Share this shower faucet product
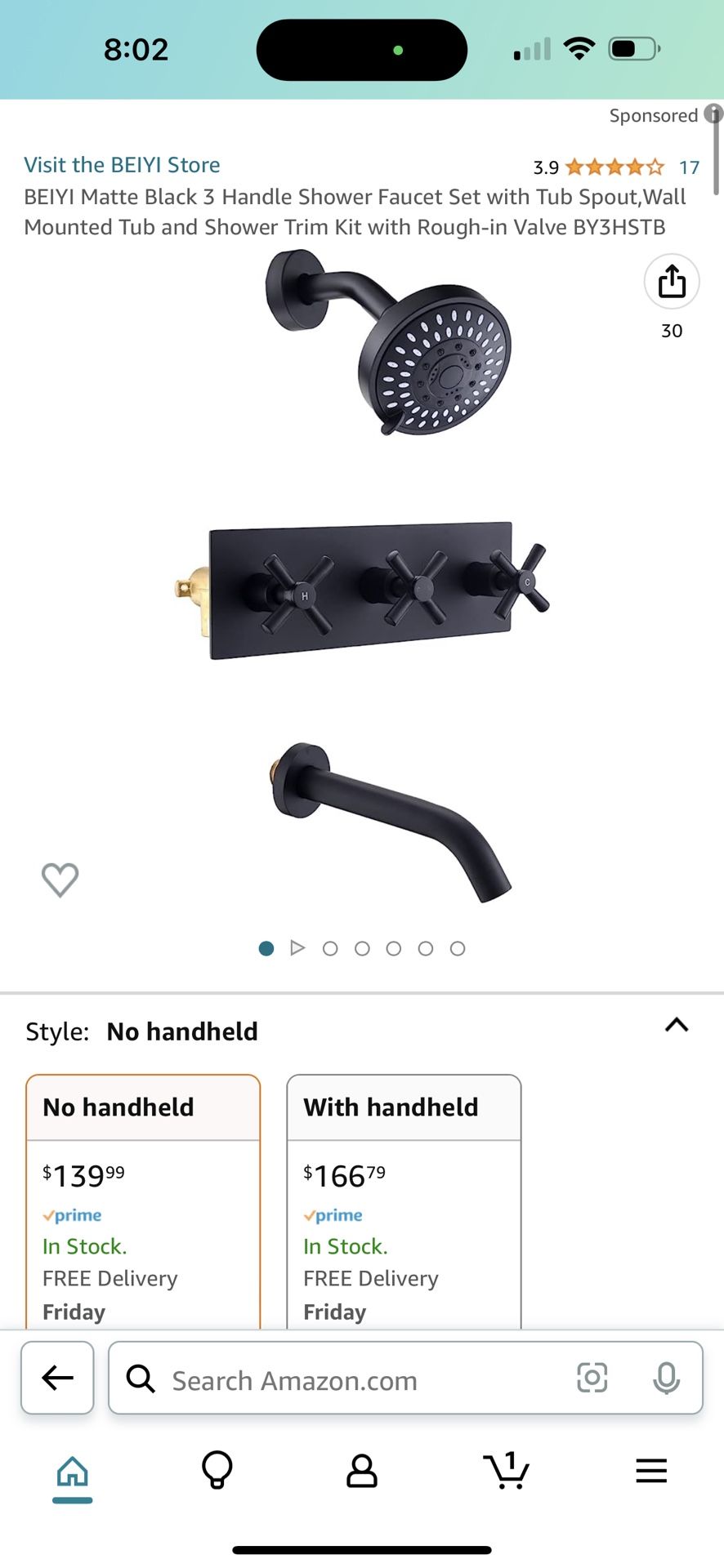 click(x=672, y=282)
